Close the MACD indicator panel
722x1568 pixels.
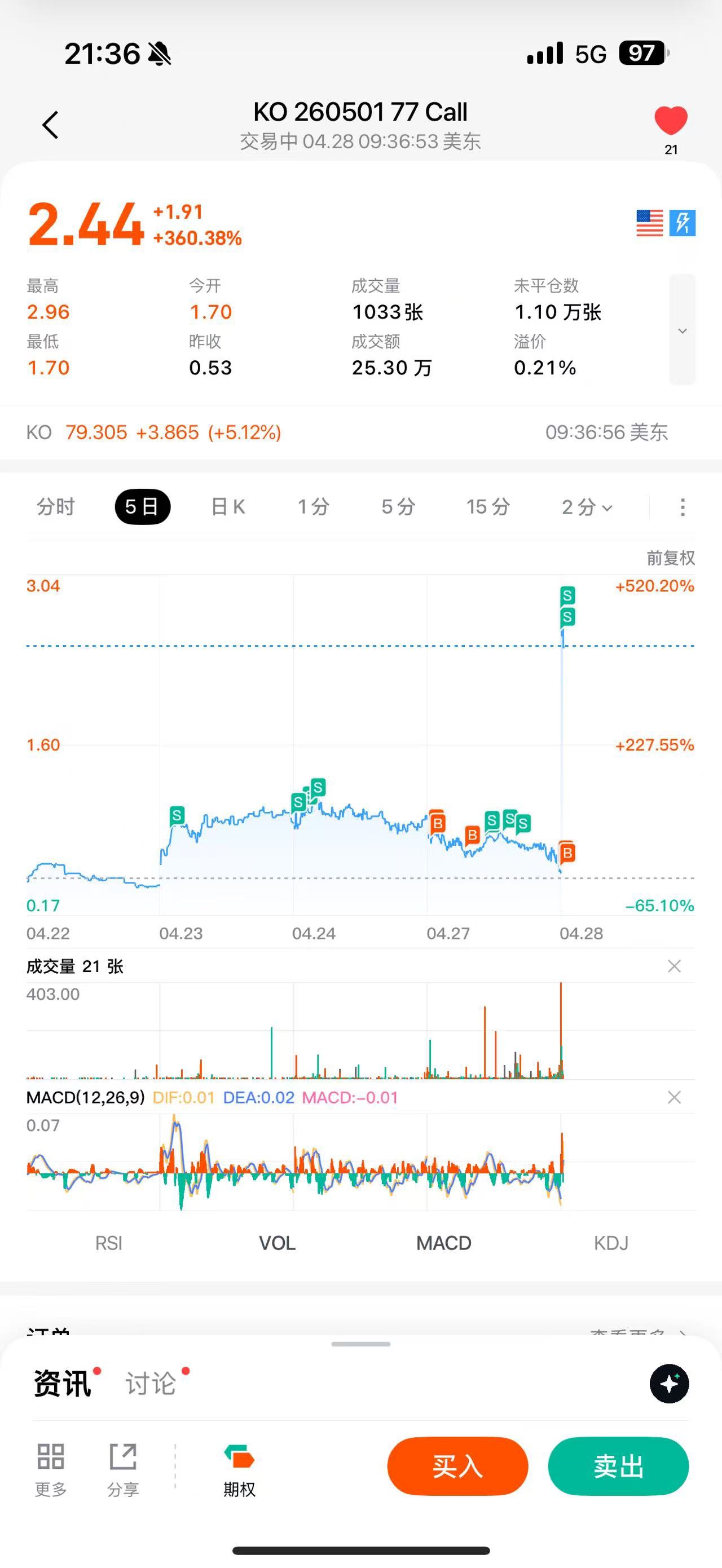click(674, 1097)
